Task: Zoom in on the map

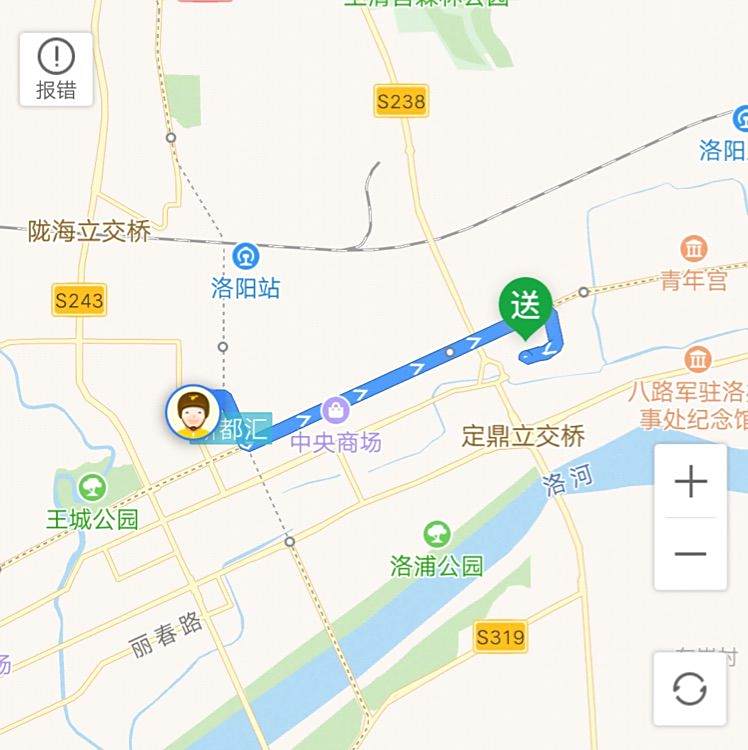Action: point(690,483)
